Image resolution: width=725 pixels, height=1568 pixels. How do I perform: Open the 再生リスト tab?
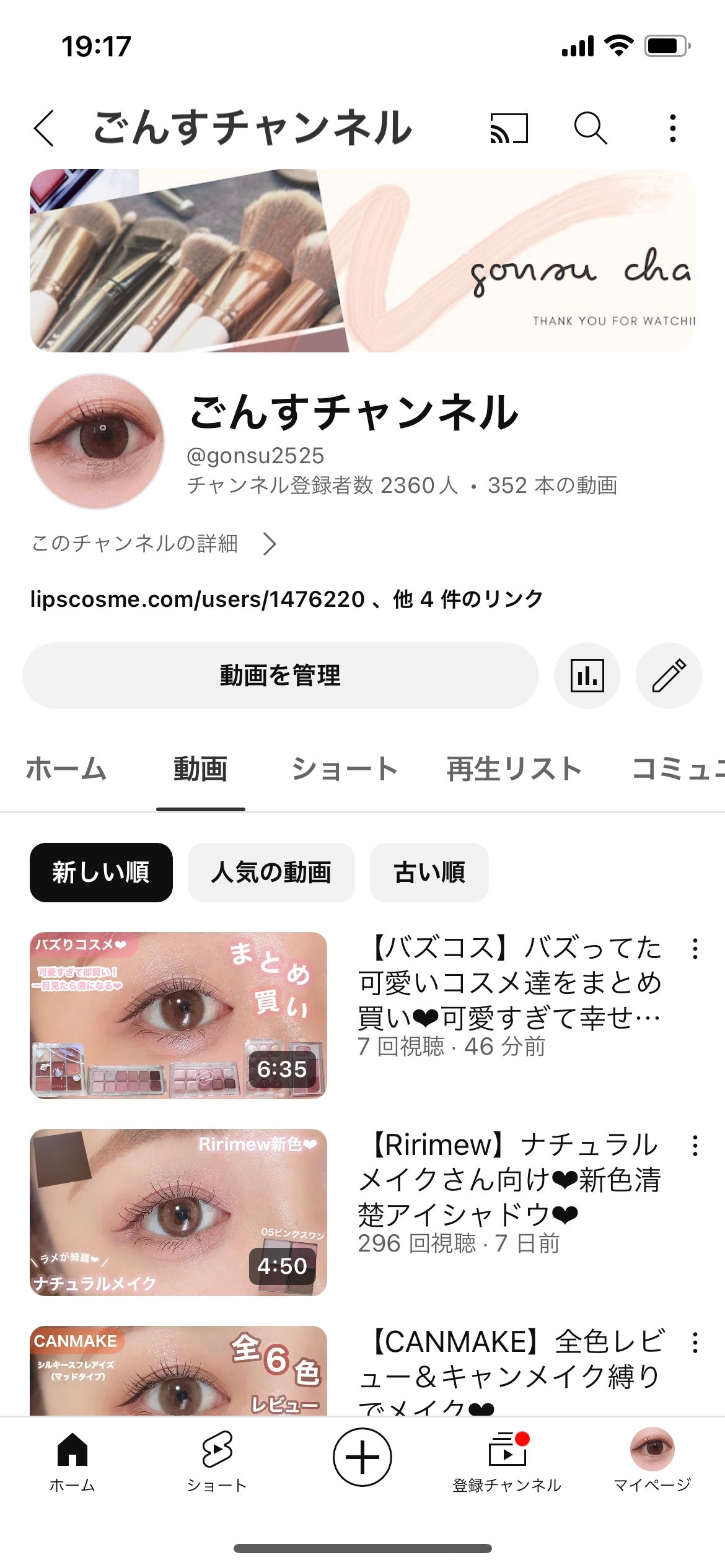click(x=513, y=768)
